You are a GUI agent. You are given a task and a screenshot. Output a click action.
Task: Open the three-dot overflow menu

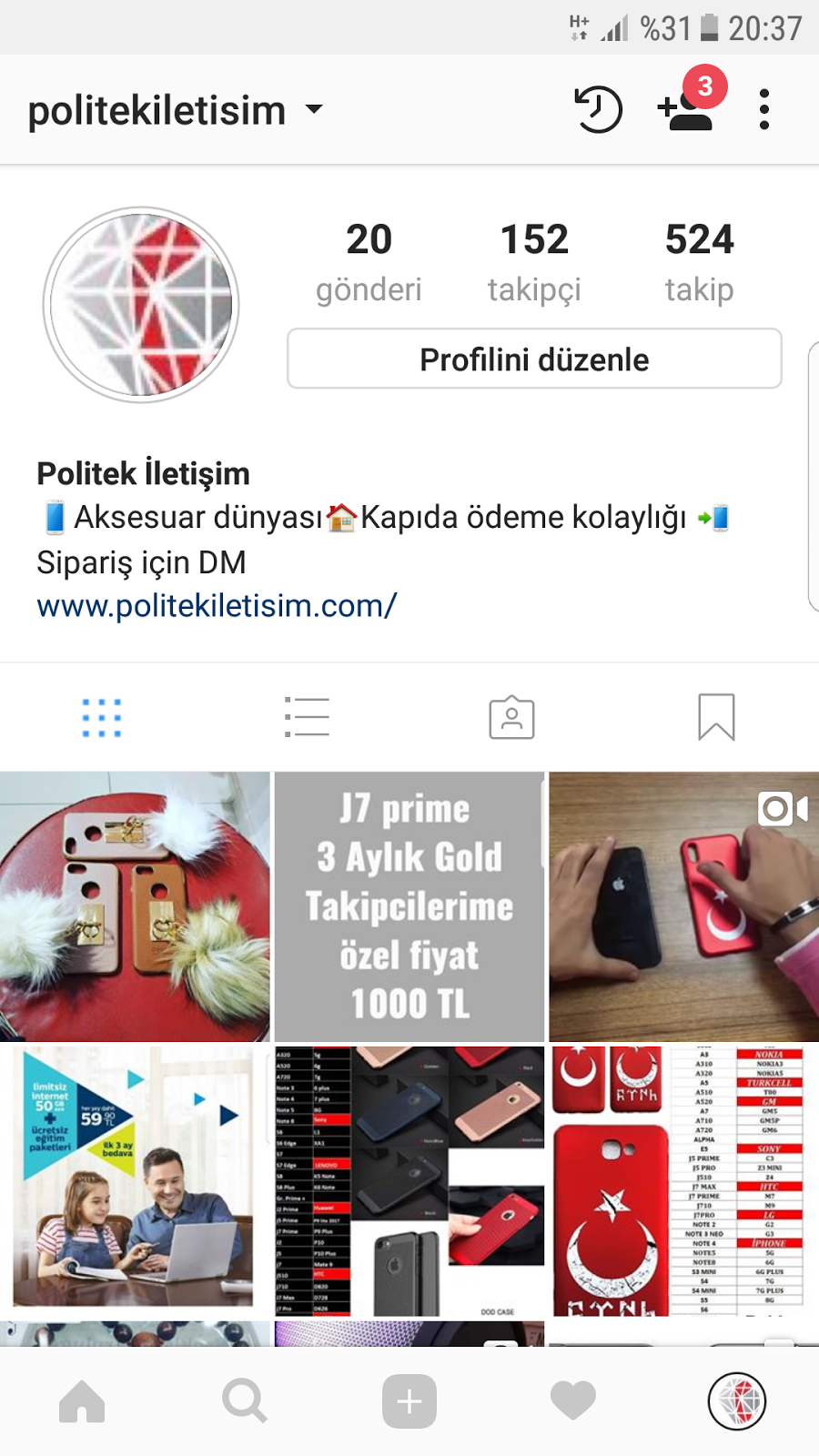click(x=764, y=109)
